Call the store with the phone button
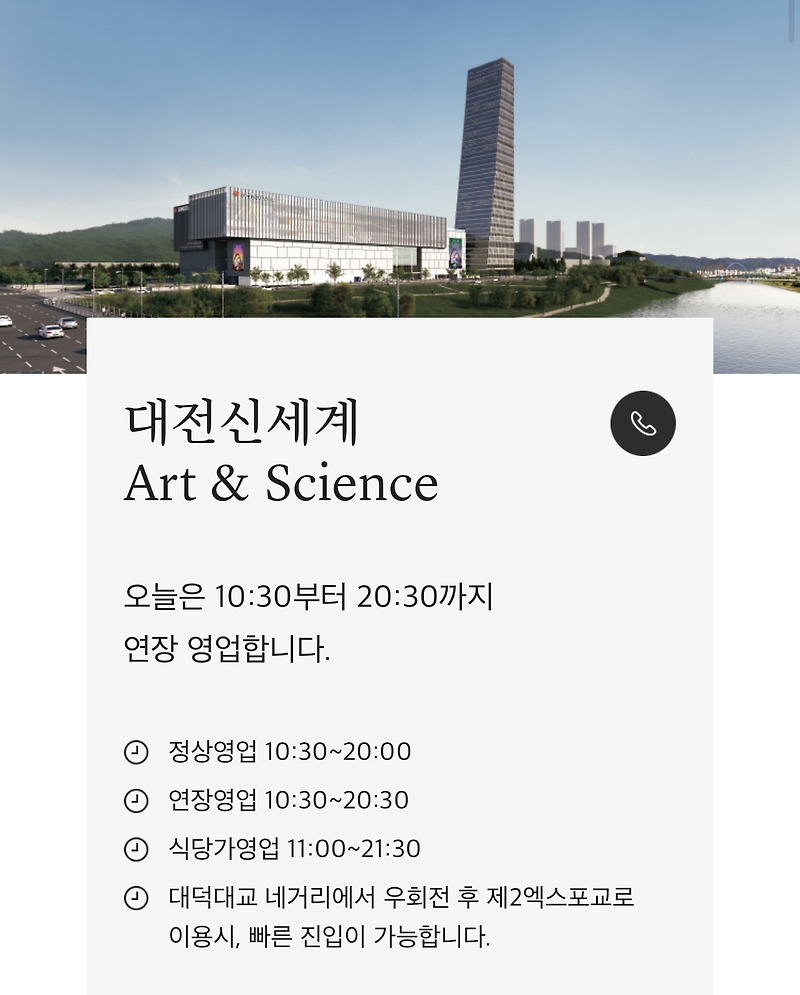 pos(643,423)
